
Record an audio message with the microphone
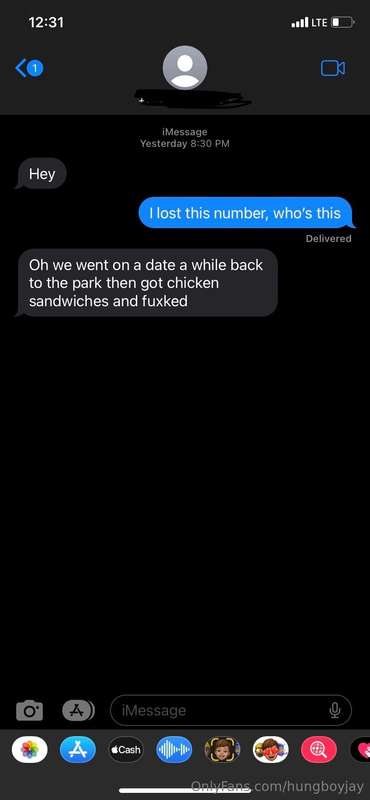(335, 710)
